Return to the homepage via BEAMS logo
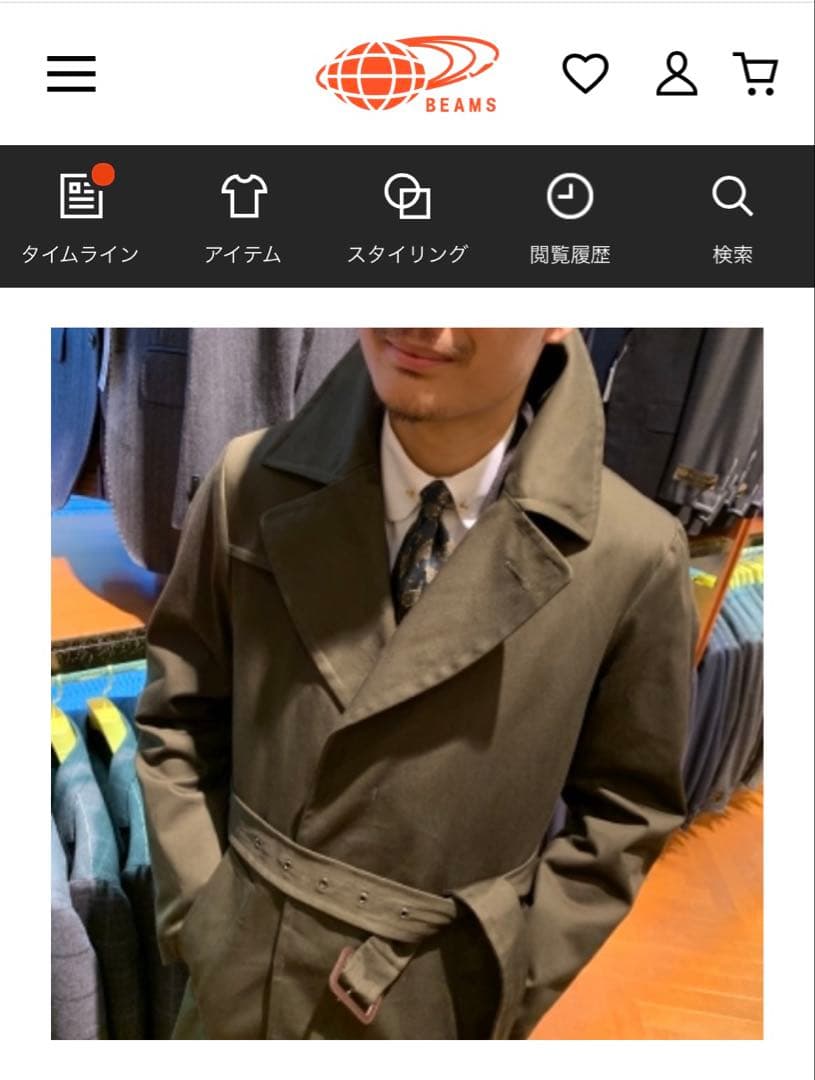815x1080 pixels. (411, 70)
